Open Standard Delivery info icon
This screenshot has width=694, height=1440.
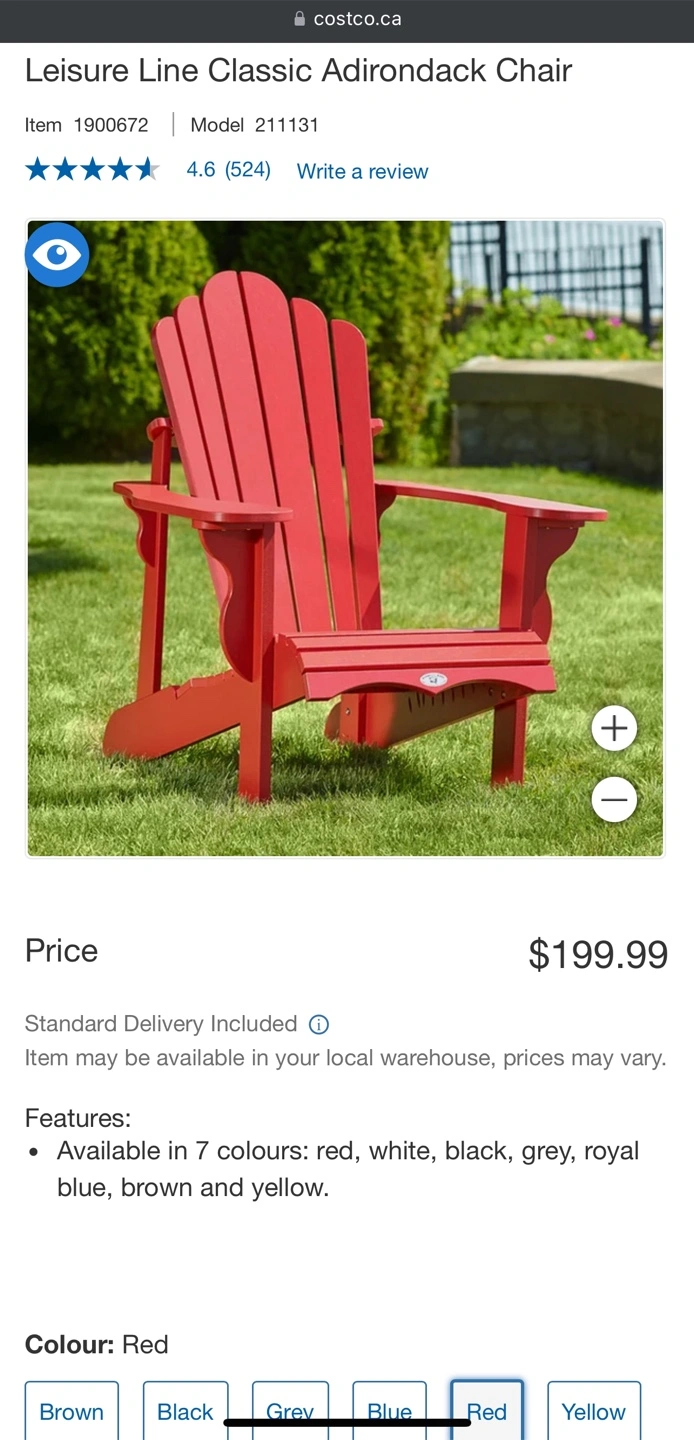[x=319, y=1024]
